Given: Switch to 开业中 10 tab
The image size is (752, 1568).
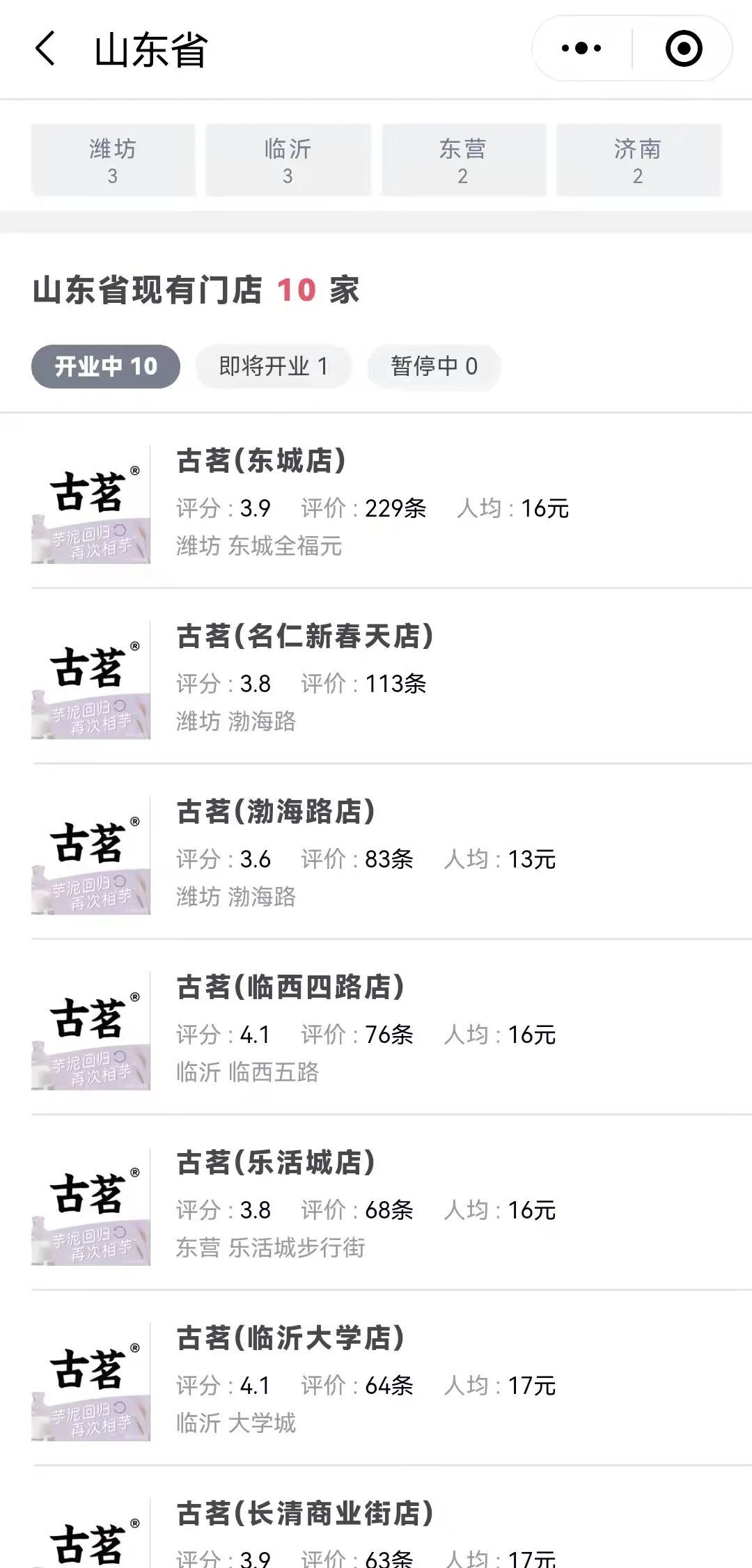Looking at the screenshot, I should (106, 366).
